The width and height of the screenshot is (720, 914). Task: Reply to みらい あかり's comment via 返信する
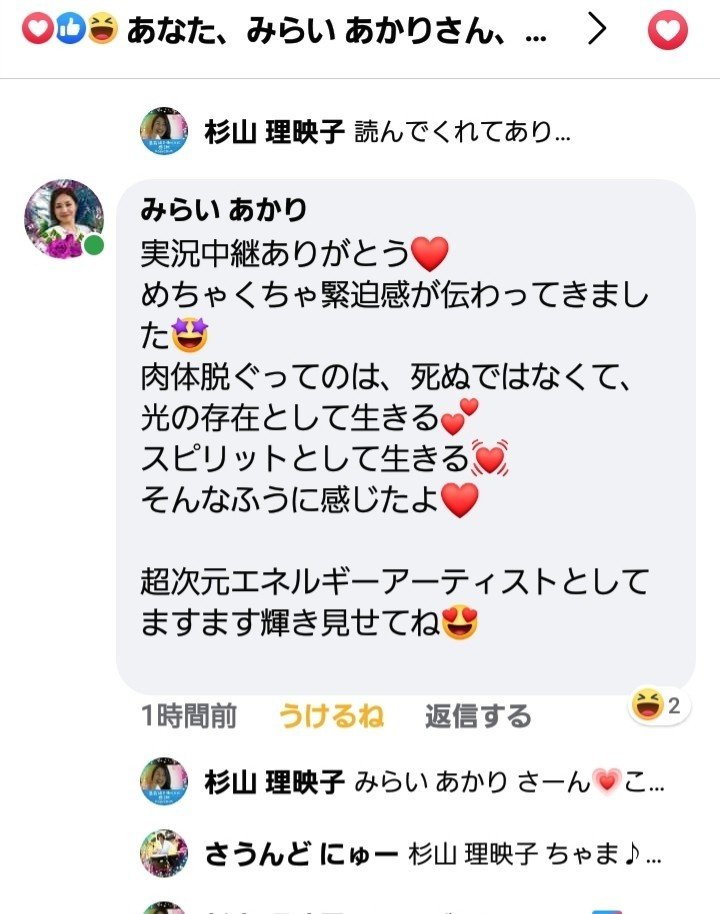point(478,716)
